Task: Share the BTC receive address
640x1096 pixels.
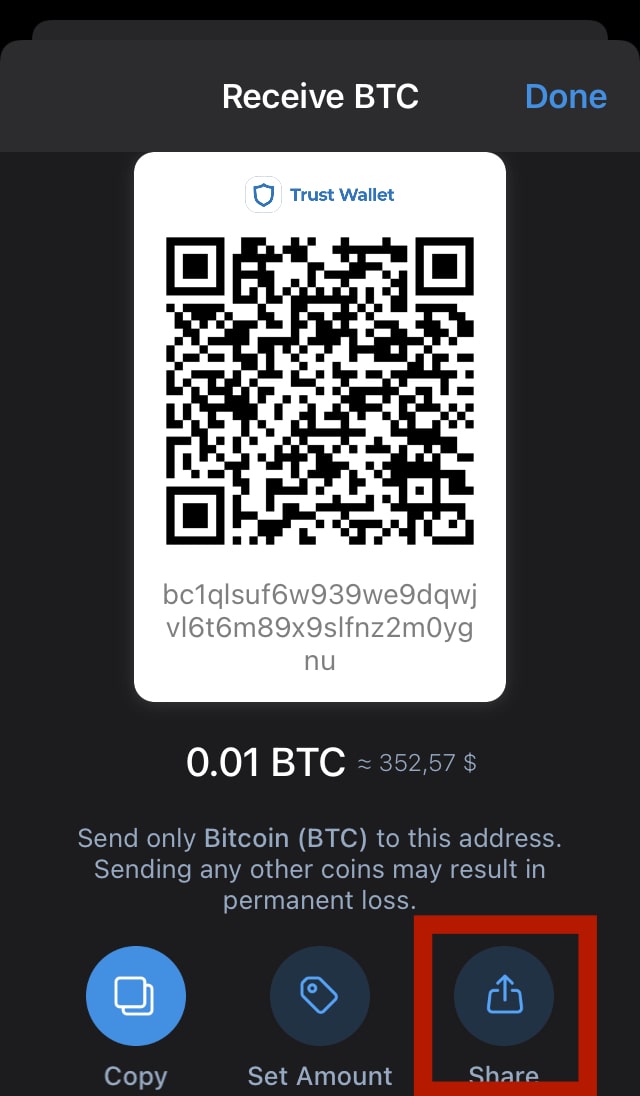Action: [504, 996]
